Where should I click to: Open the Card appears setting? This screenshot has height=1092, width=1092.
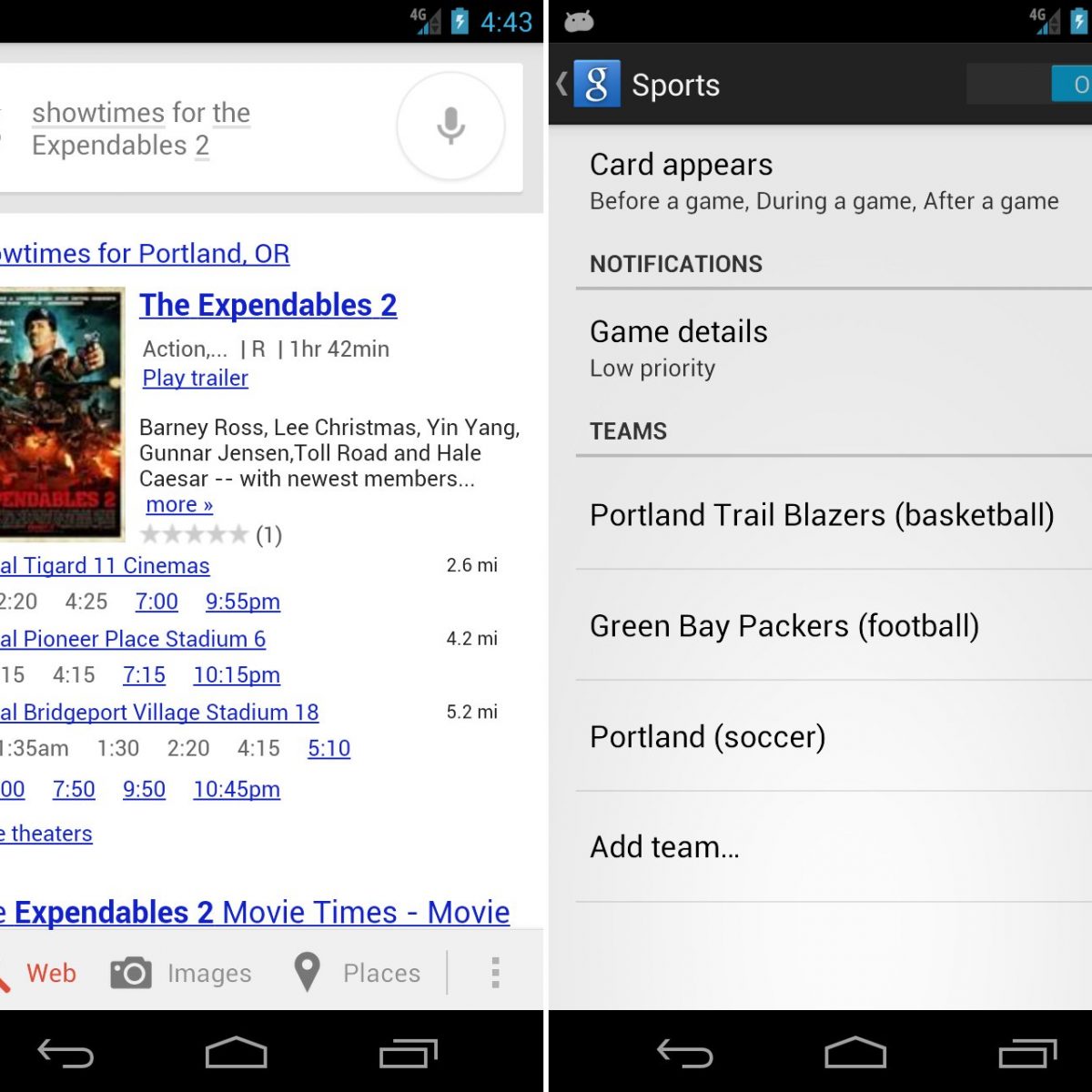pos(823,181)
